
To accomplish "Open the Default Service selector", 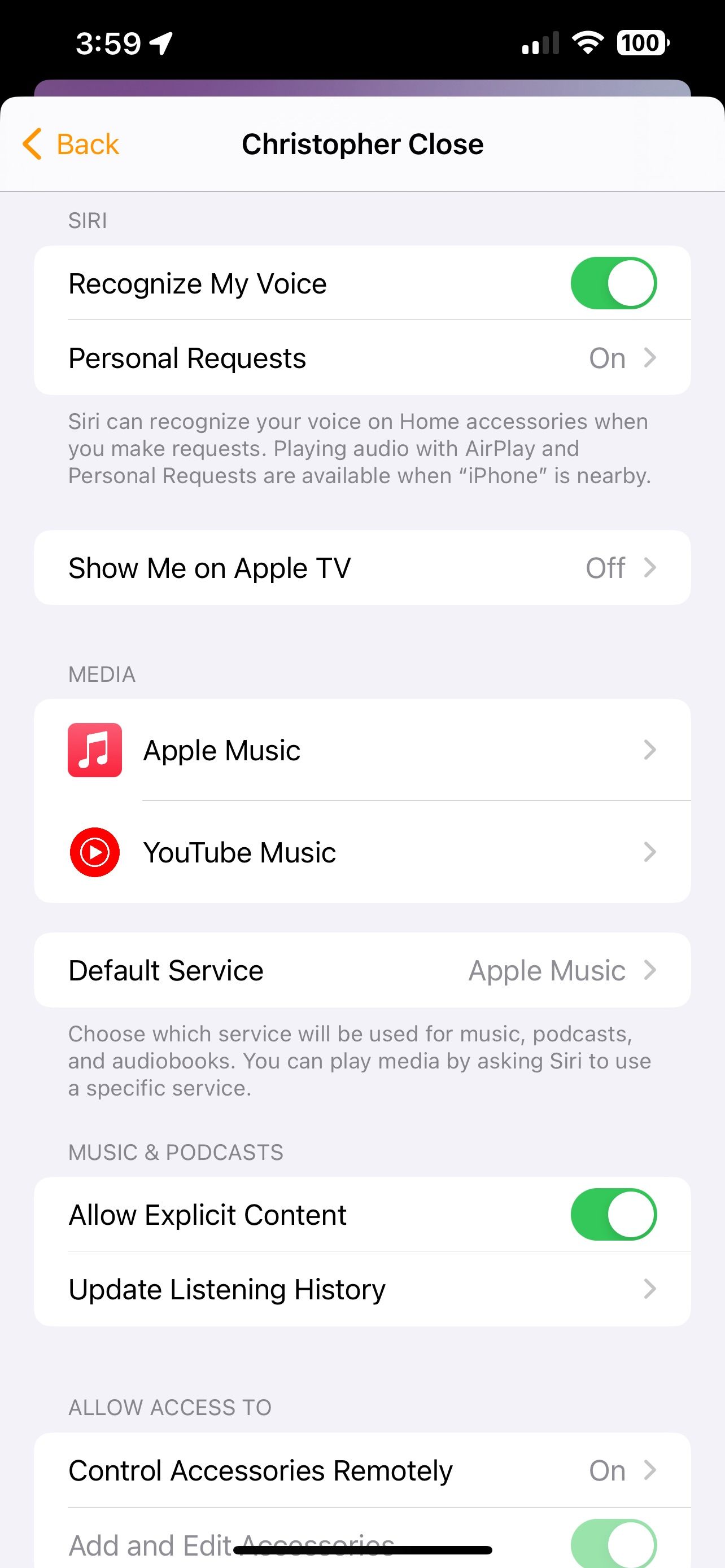I will tap(362, 970).
